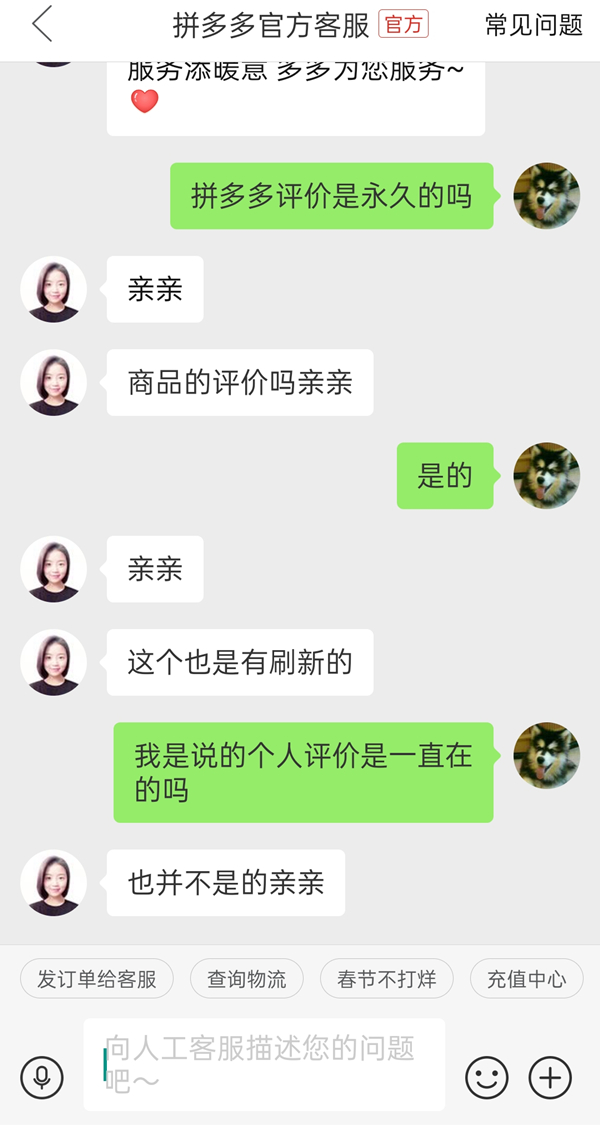Switch to voice input with the microphone
Viewport: 600px width, 1130px height.
42,1077
